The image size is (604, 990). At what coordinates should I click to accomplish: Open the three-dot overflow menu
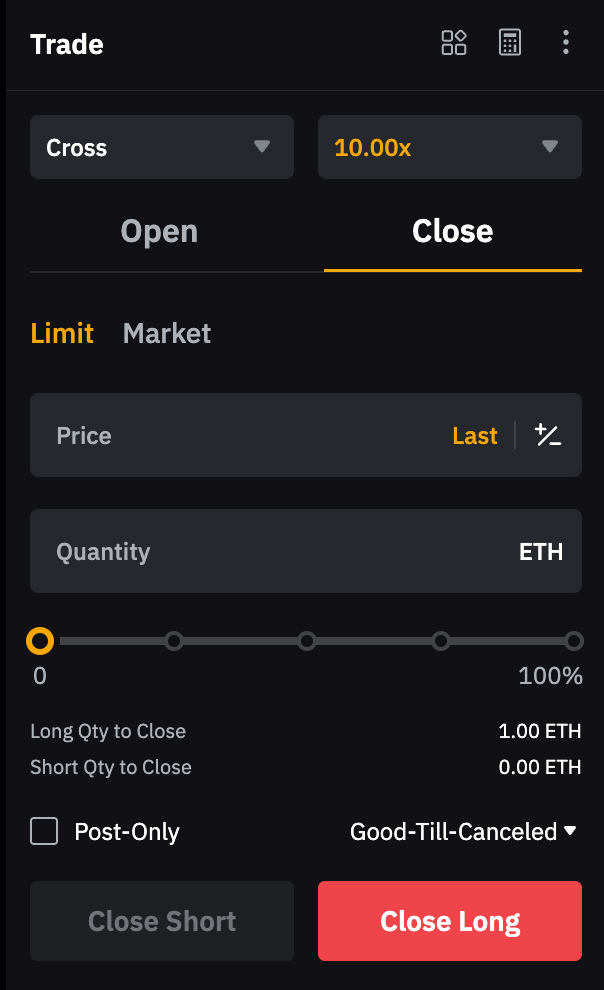pyautogui.click(x=566, y=43)
